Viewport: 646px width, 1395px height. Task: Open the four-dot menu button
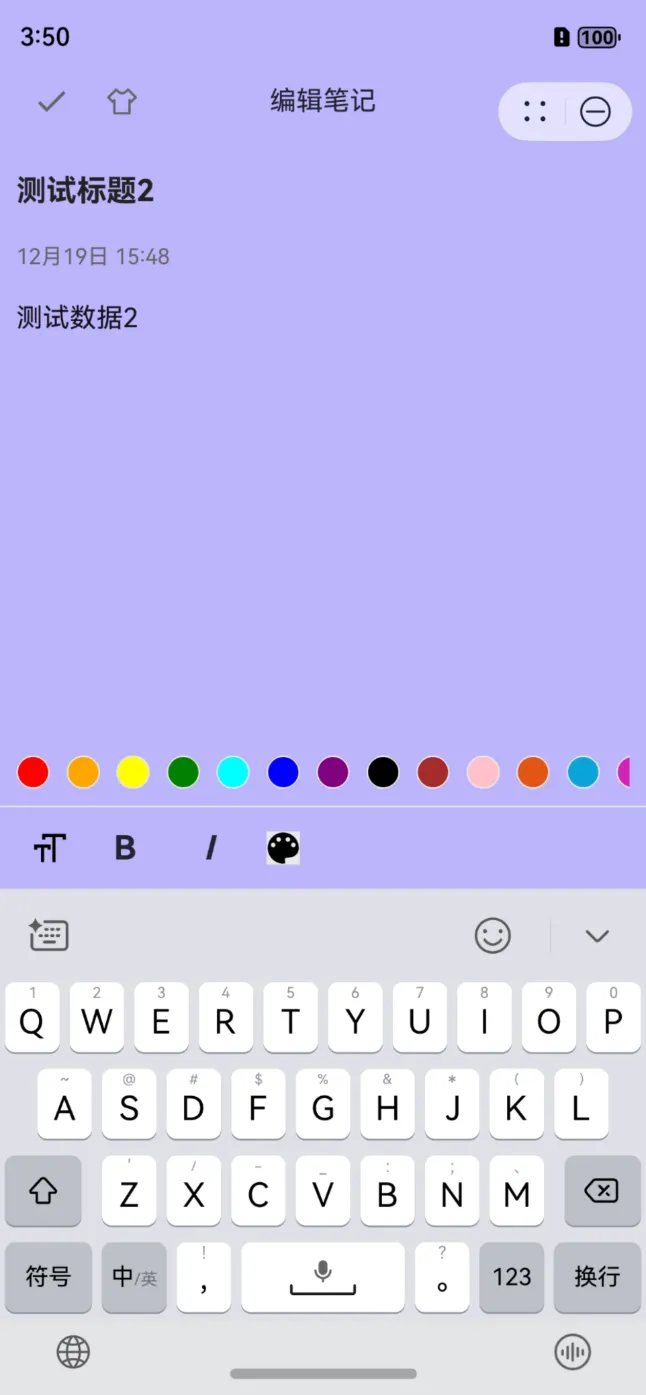tap(535, 111)
